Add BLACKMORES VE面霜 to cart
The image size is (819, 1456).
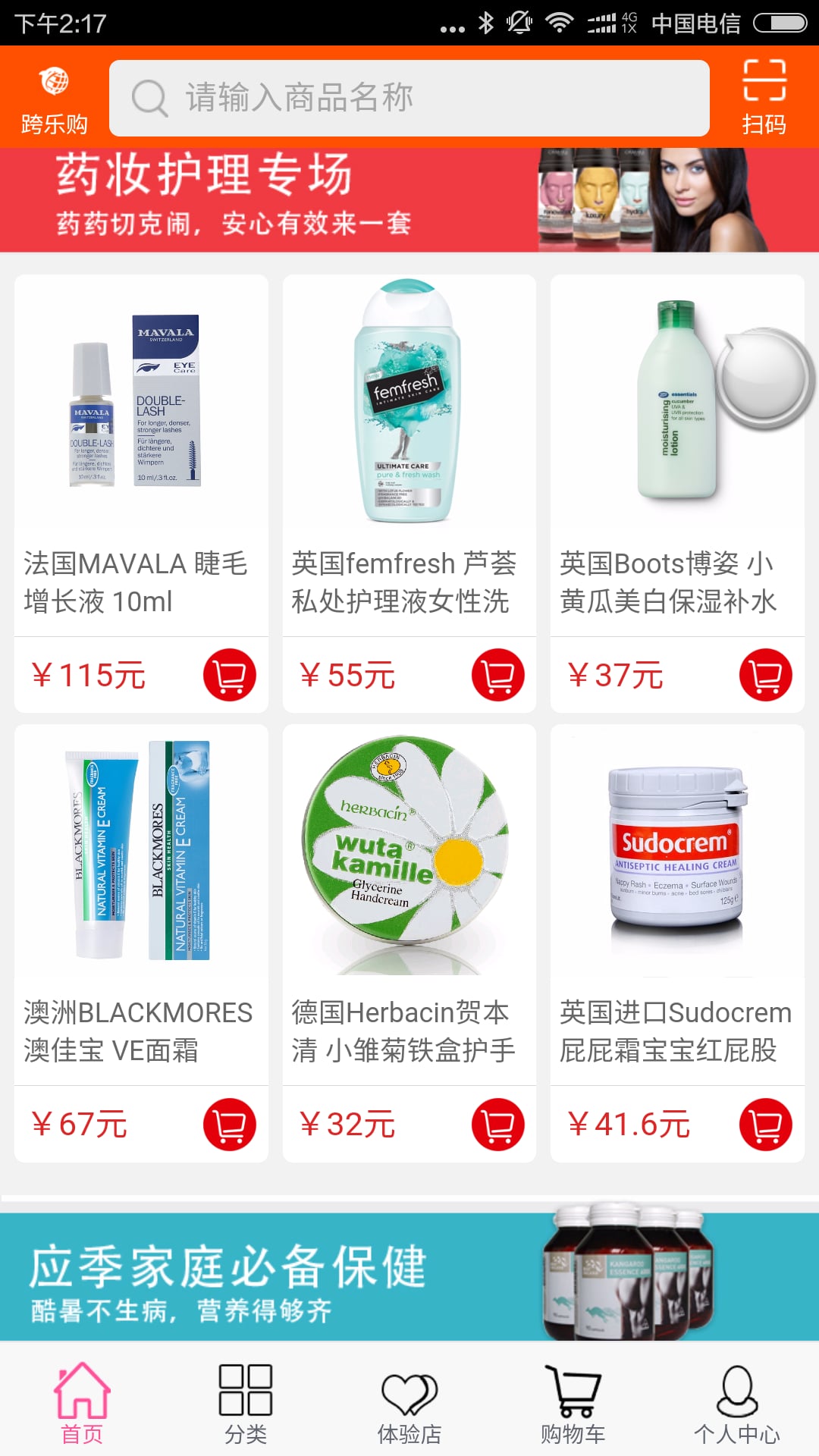tap(229, 1125)
